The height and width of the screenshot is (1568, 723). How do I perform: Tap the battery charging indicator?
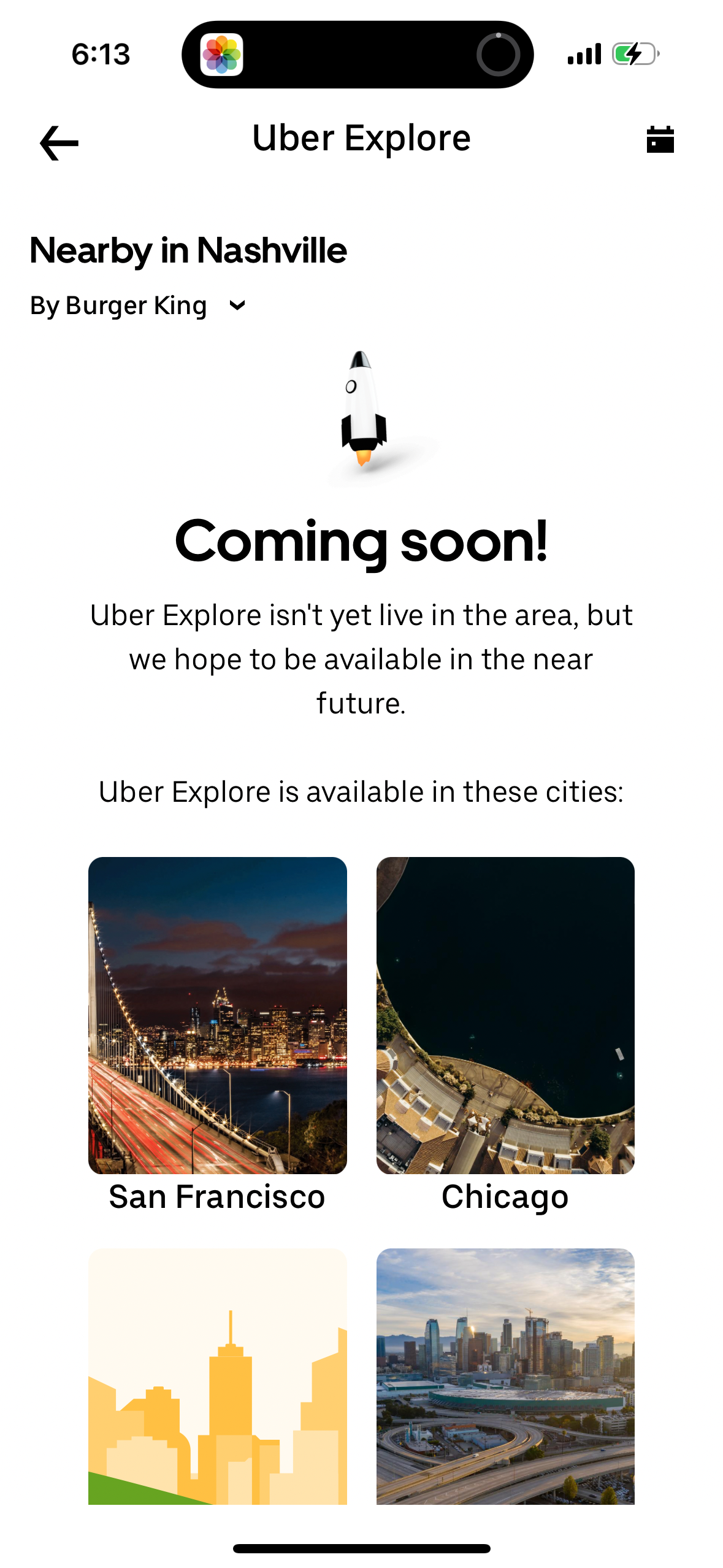632,53
